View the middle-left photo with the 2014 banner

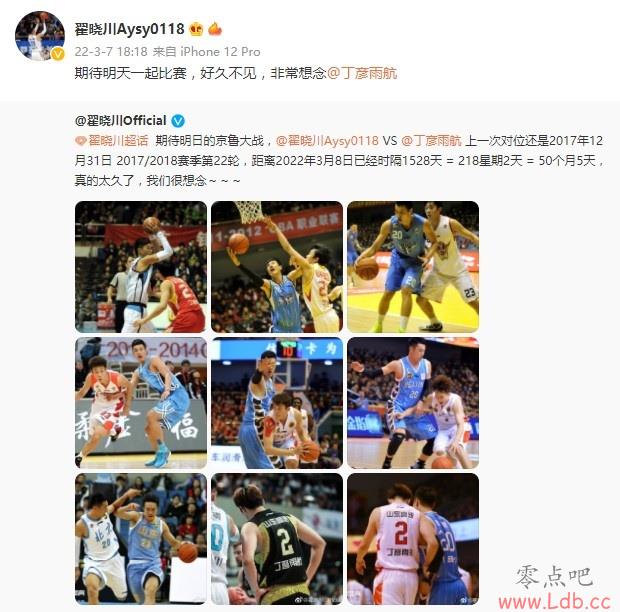point(141,403)
